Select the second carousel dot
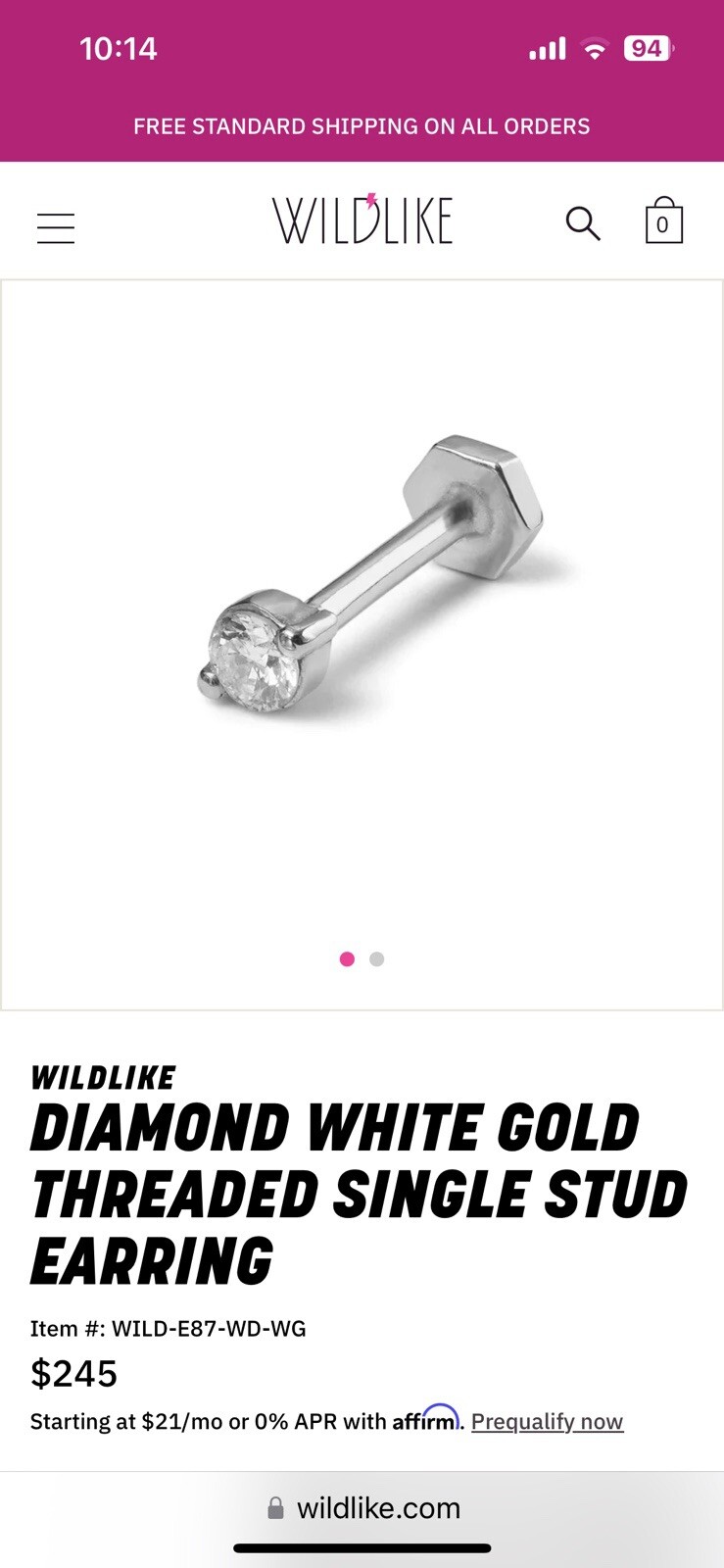The image size is (724, 1568). [376, 959]
